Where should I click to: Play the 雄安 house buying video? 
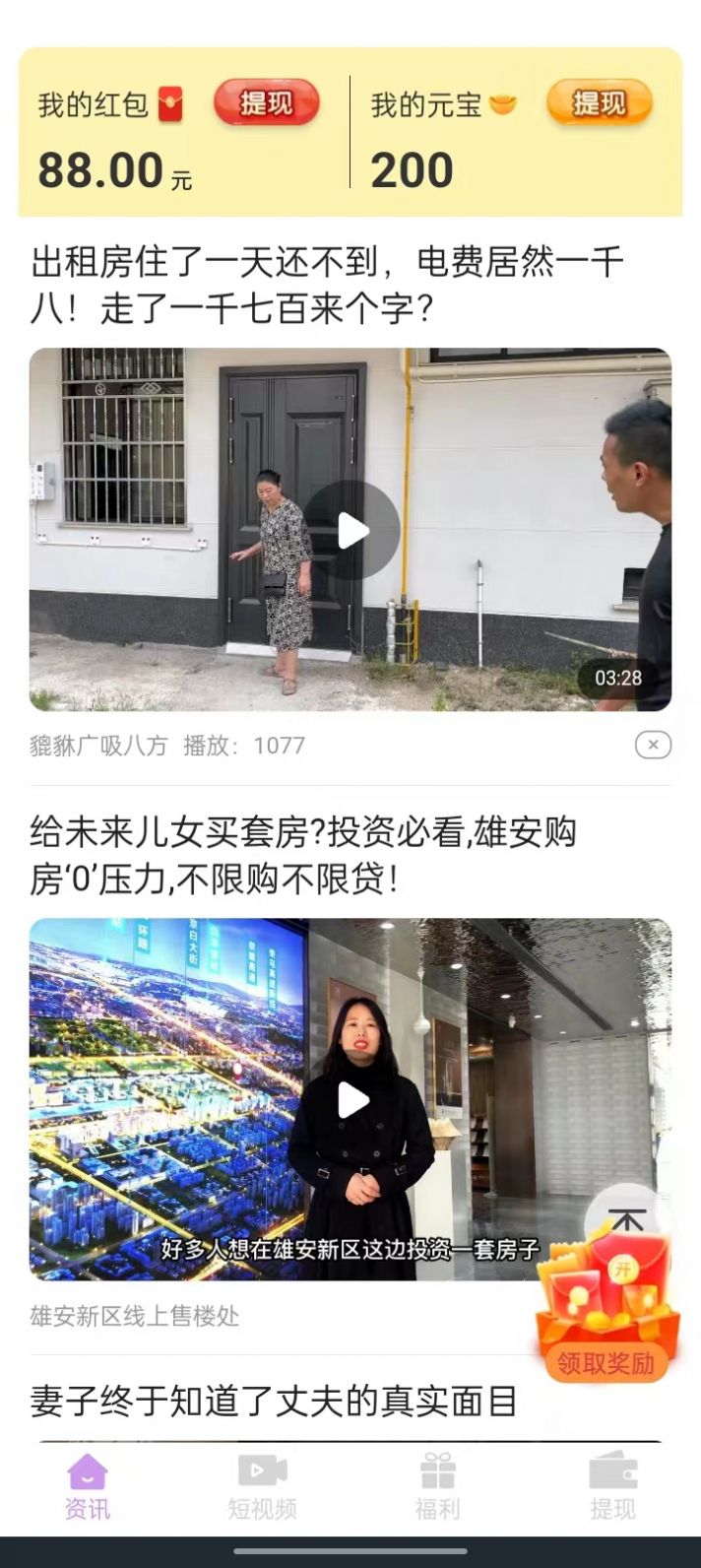pyautogui.click(x=350, y=1099)
